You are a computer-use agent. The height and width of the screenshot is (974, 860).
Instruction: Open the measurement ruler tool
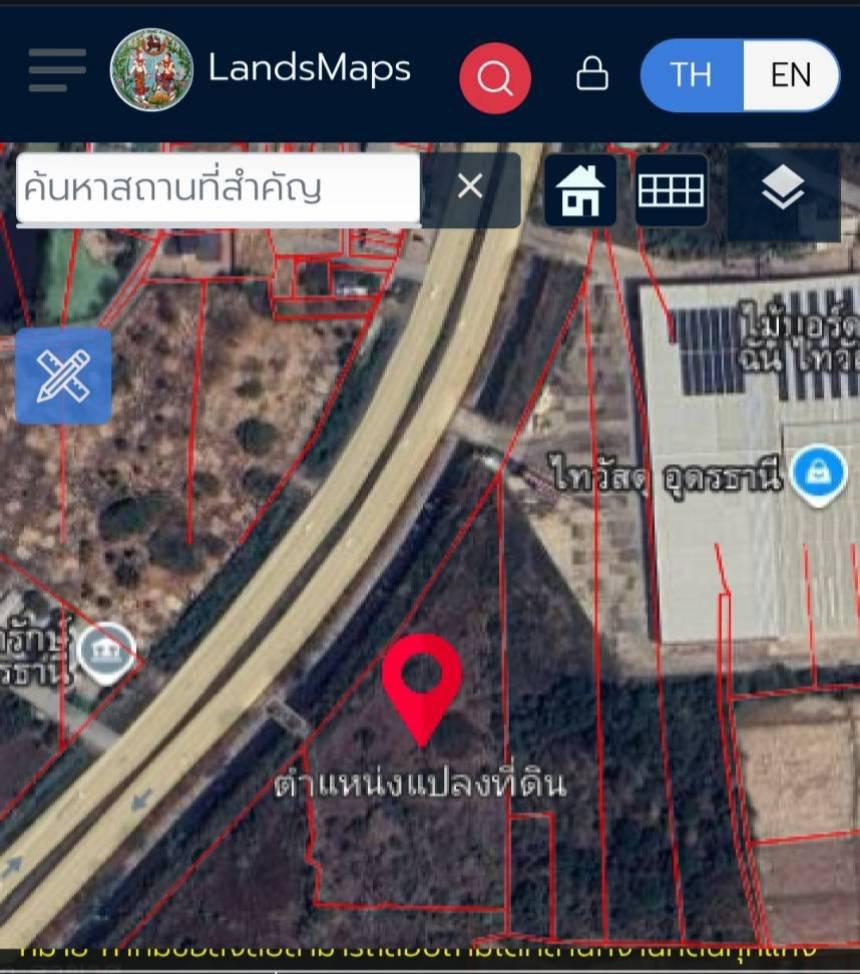(63, 376)
